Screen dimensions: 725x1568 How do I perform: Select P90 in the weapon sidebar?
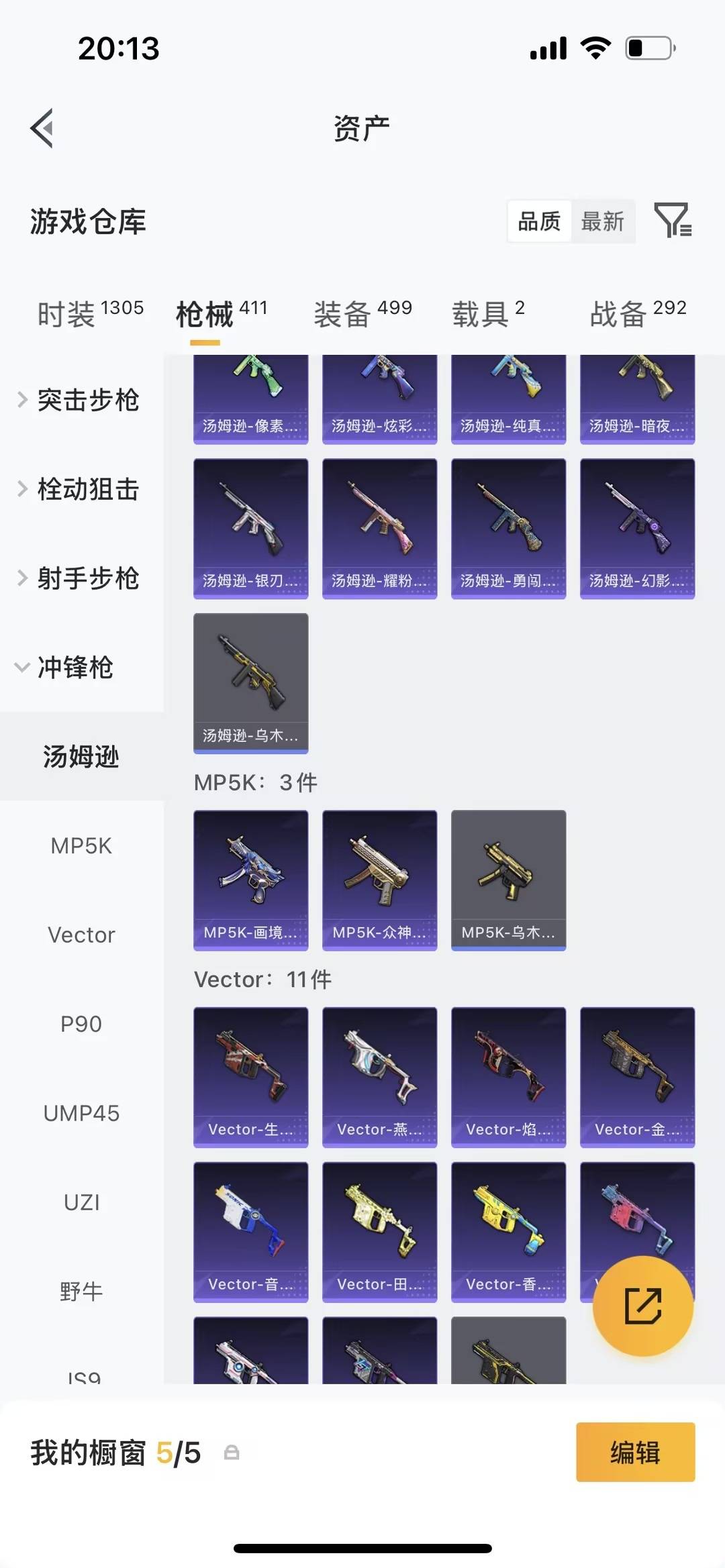click(82, 1023)
